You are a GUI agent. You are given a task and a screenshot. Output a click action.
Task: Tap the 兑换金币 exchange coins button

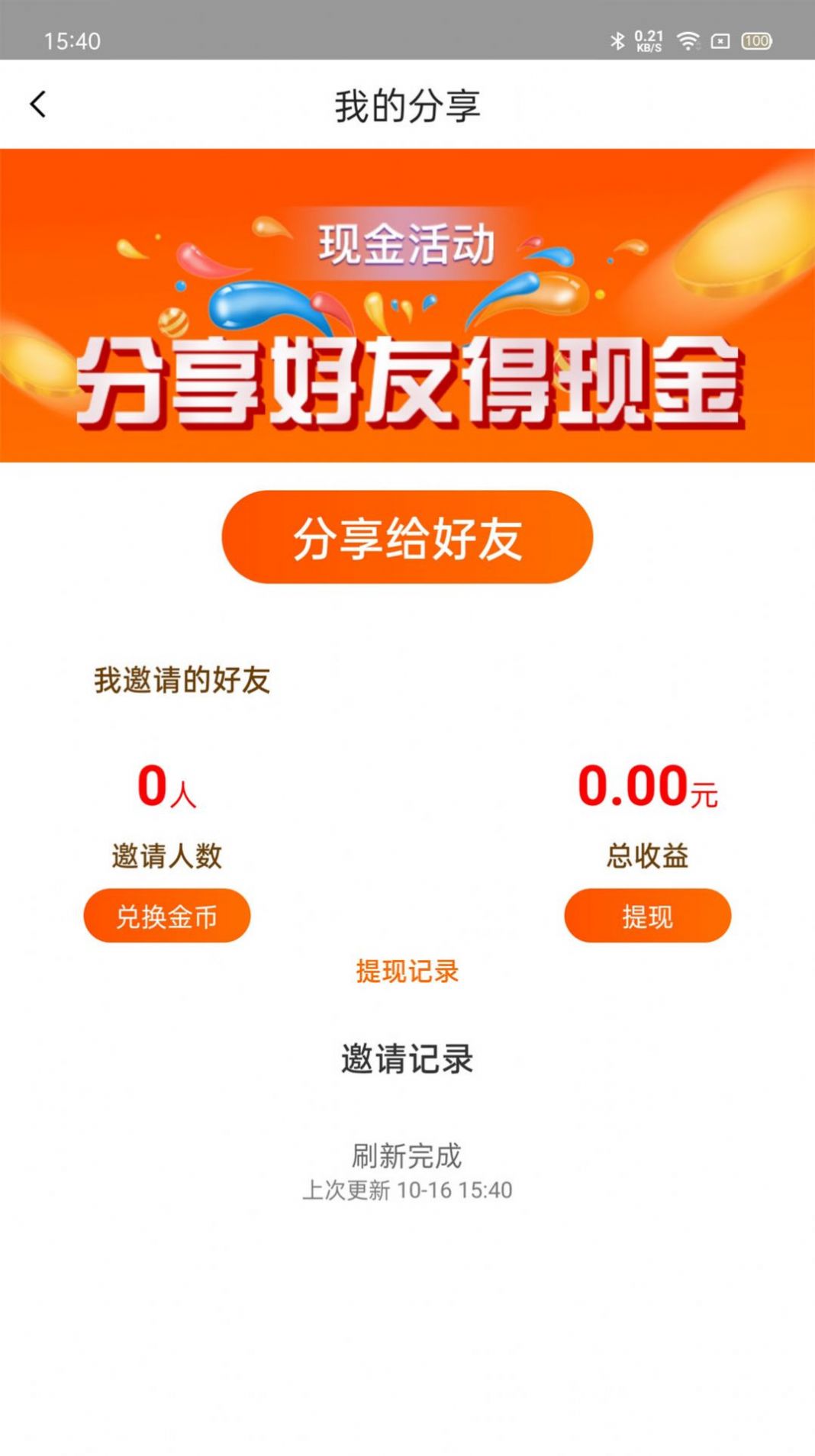pyautogui.click(x=168, y=915)
